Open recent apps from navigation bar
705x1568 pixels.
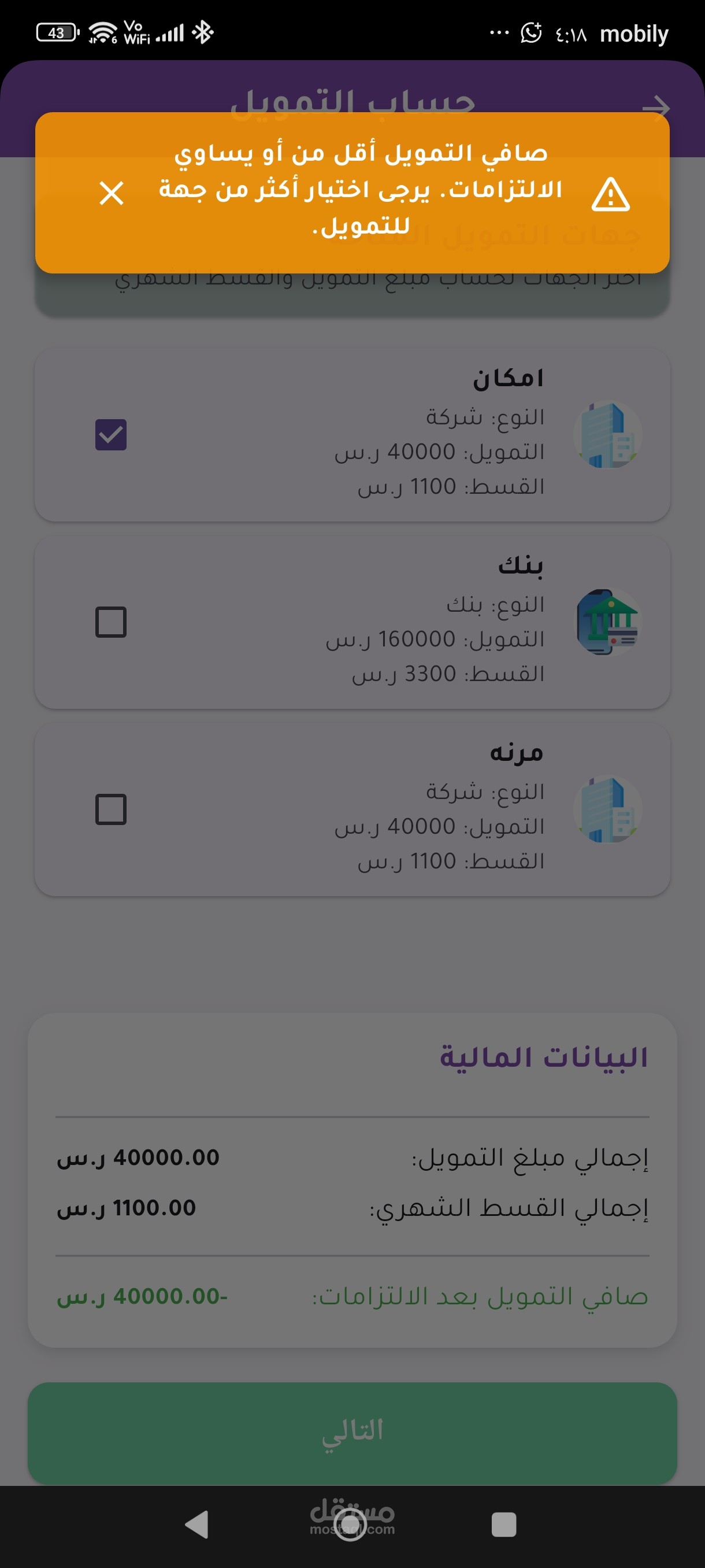(x=504, y=1524)
